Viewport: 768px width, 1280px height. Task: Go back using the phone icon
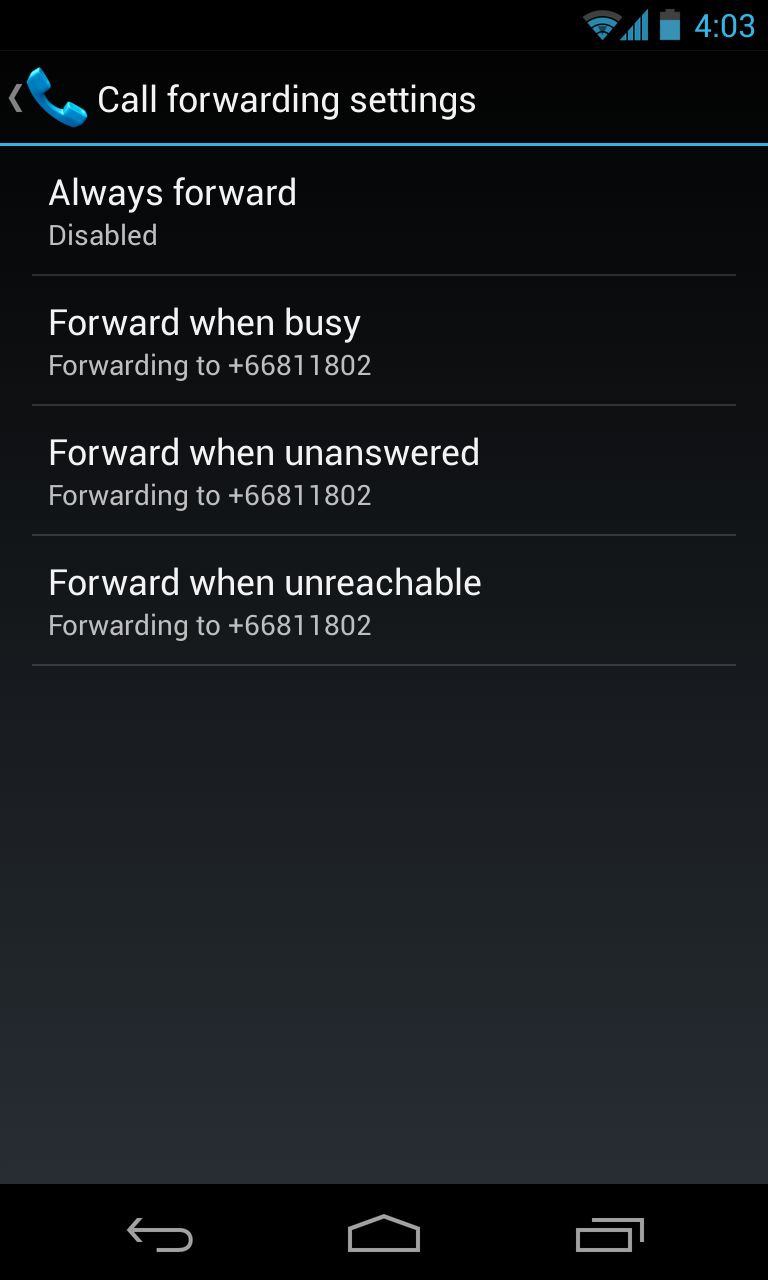(x=48, y=98)
